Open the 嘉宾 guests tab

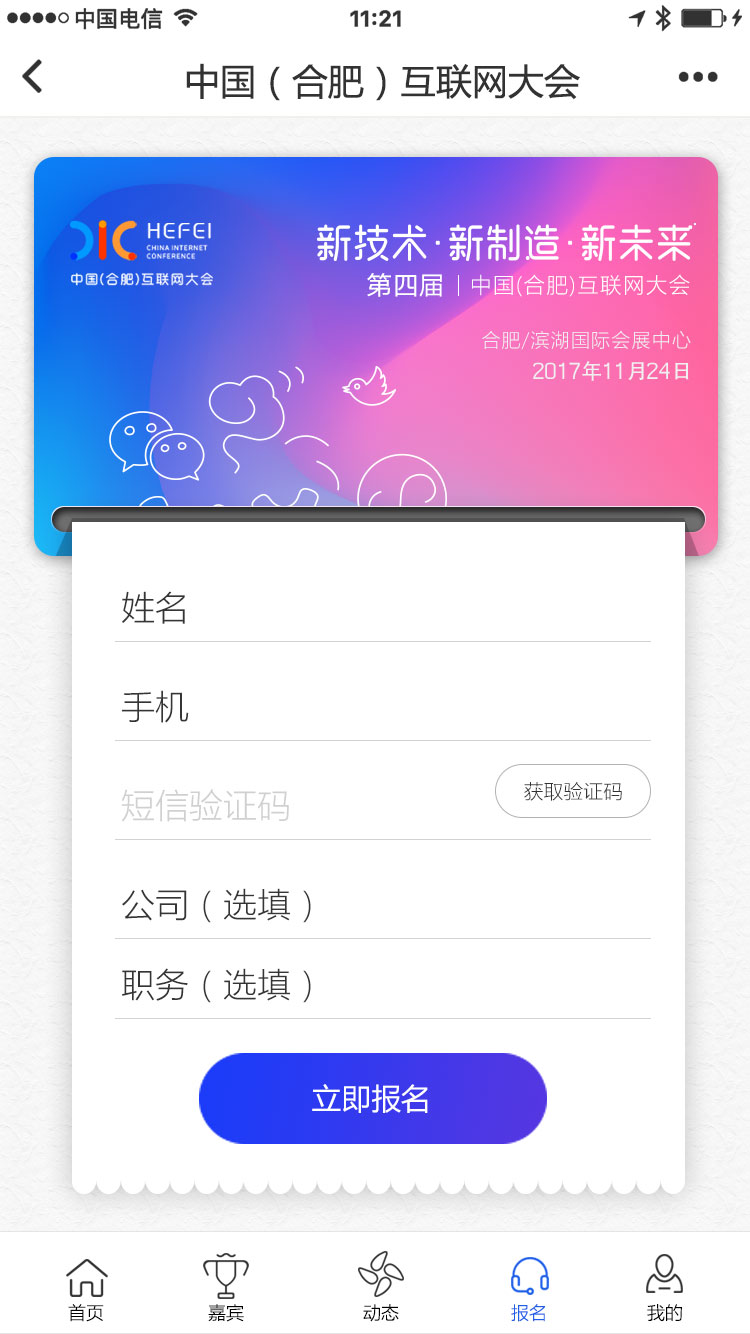(x=226, y=1288)
